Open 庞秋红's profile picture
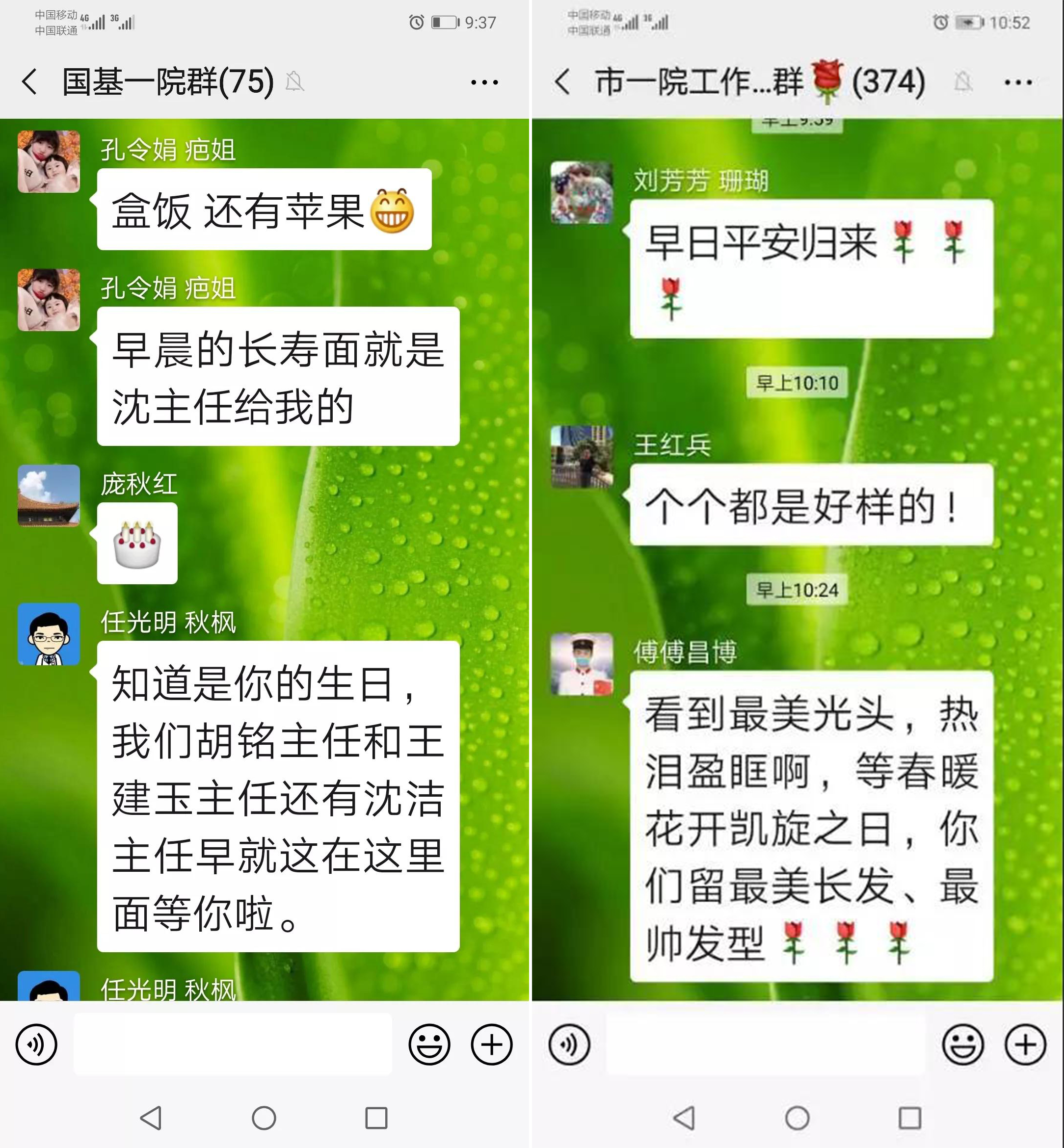This screenshot has width=1064, height=1148. click(x=49, y=496)
